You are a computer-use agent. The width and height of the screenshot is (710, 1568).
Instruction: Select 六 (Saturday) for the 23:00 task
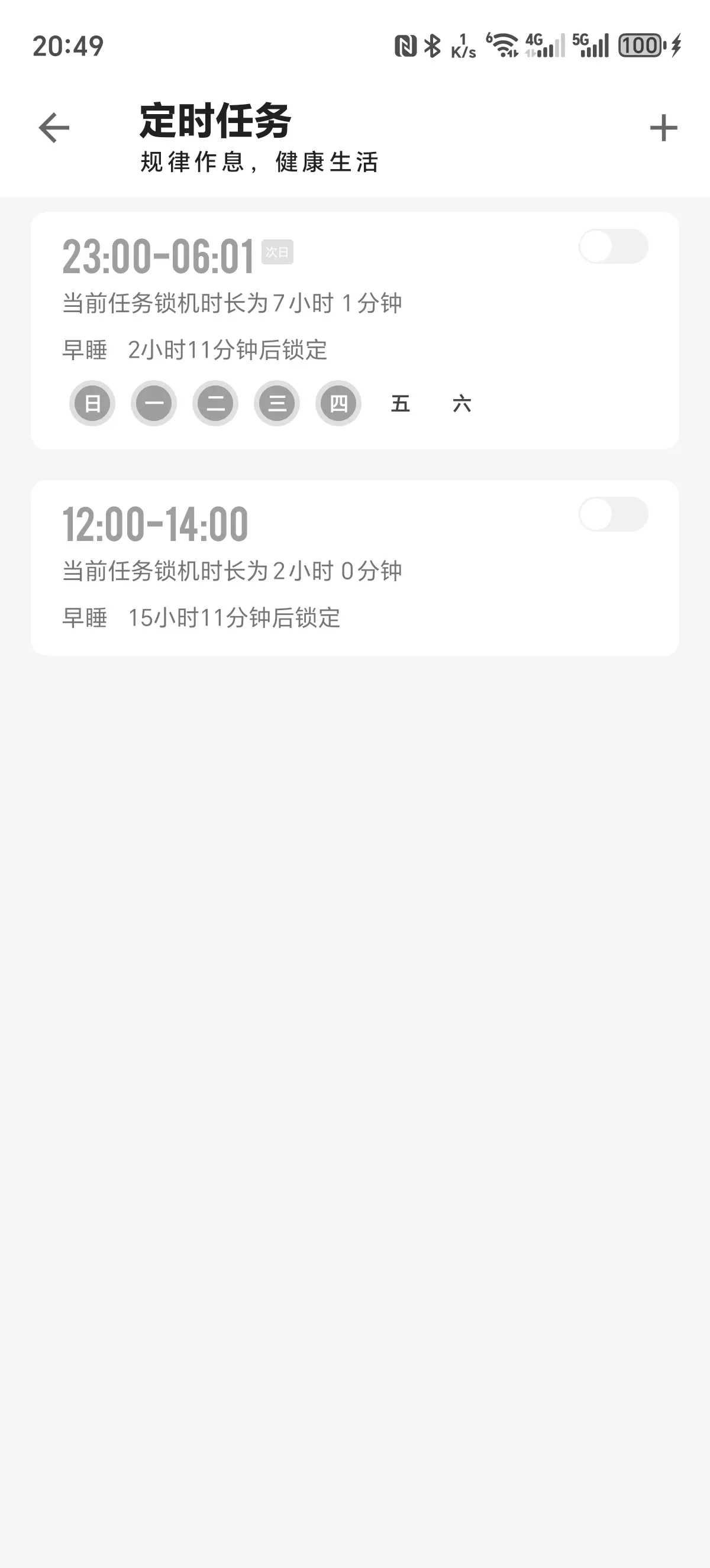tap(461, 403)
